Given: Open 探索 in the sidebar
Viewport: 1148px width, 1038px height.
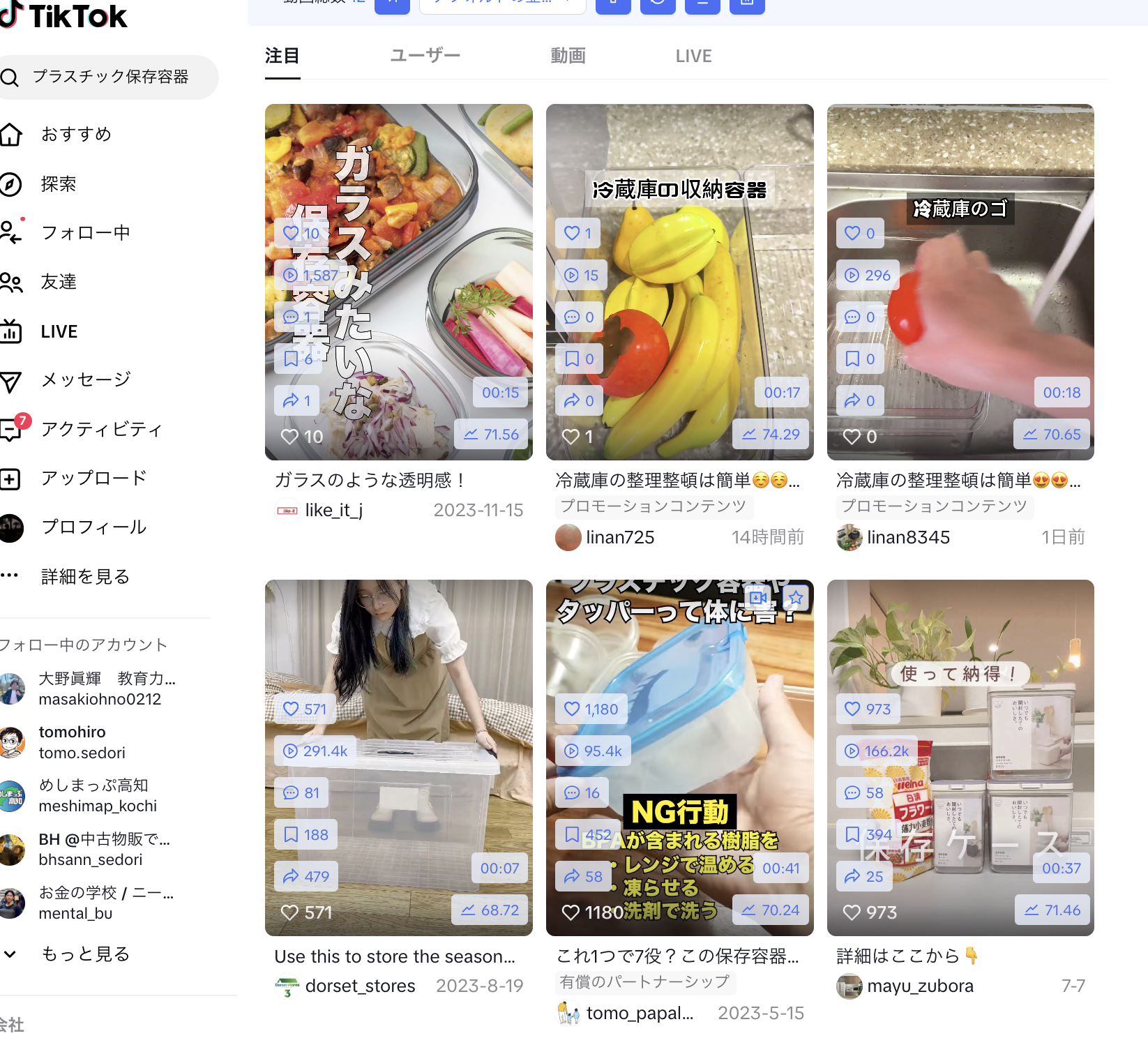Looking at the screenshot, I should point(58,184).
